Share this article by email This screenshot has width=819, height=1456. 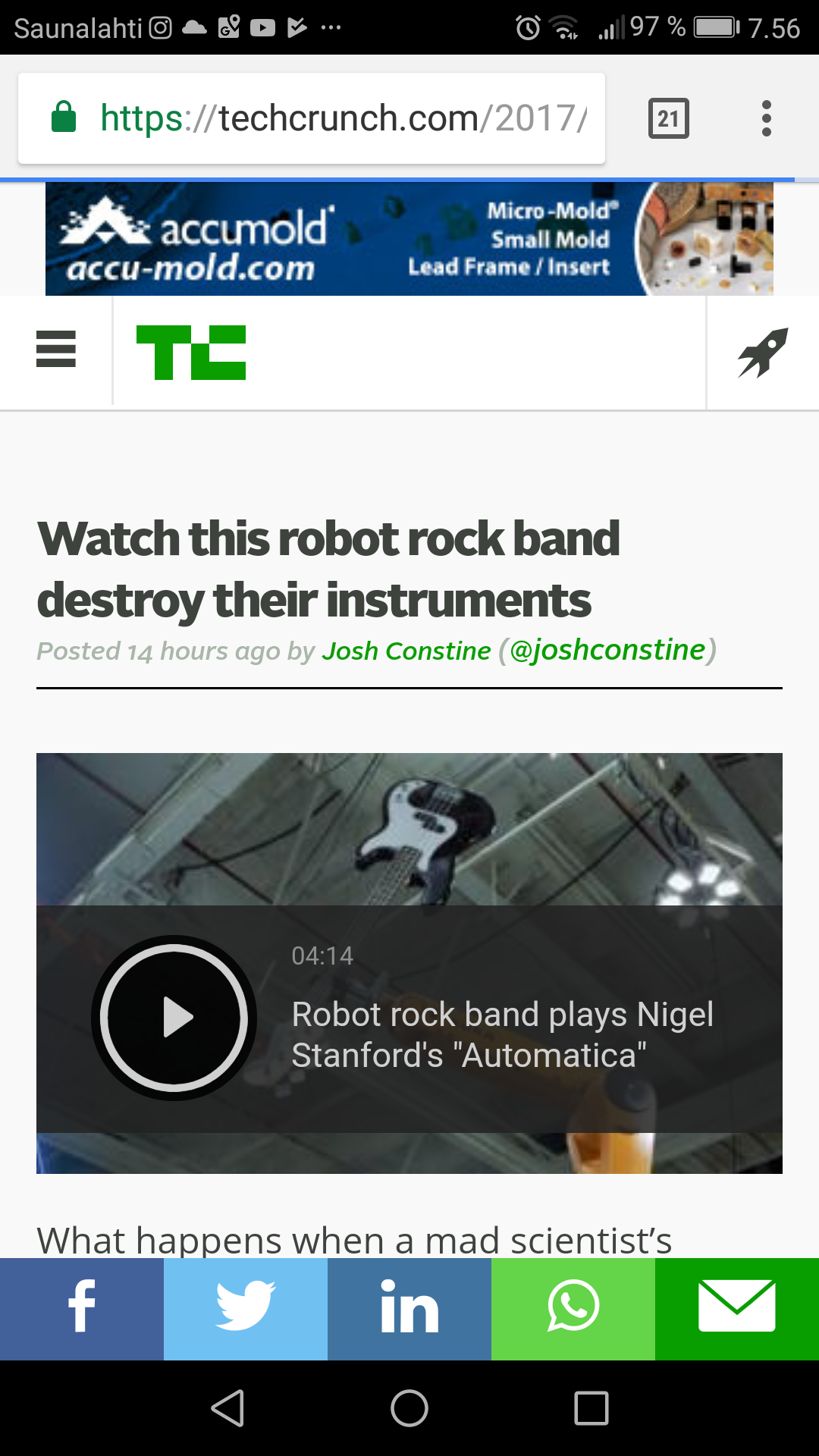click(736, 1307)
